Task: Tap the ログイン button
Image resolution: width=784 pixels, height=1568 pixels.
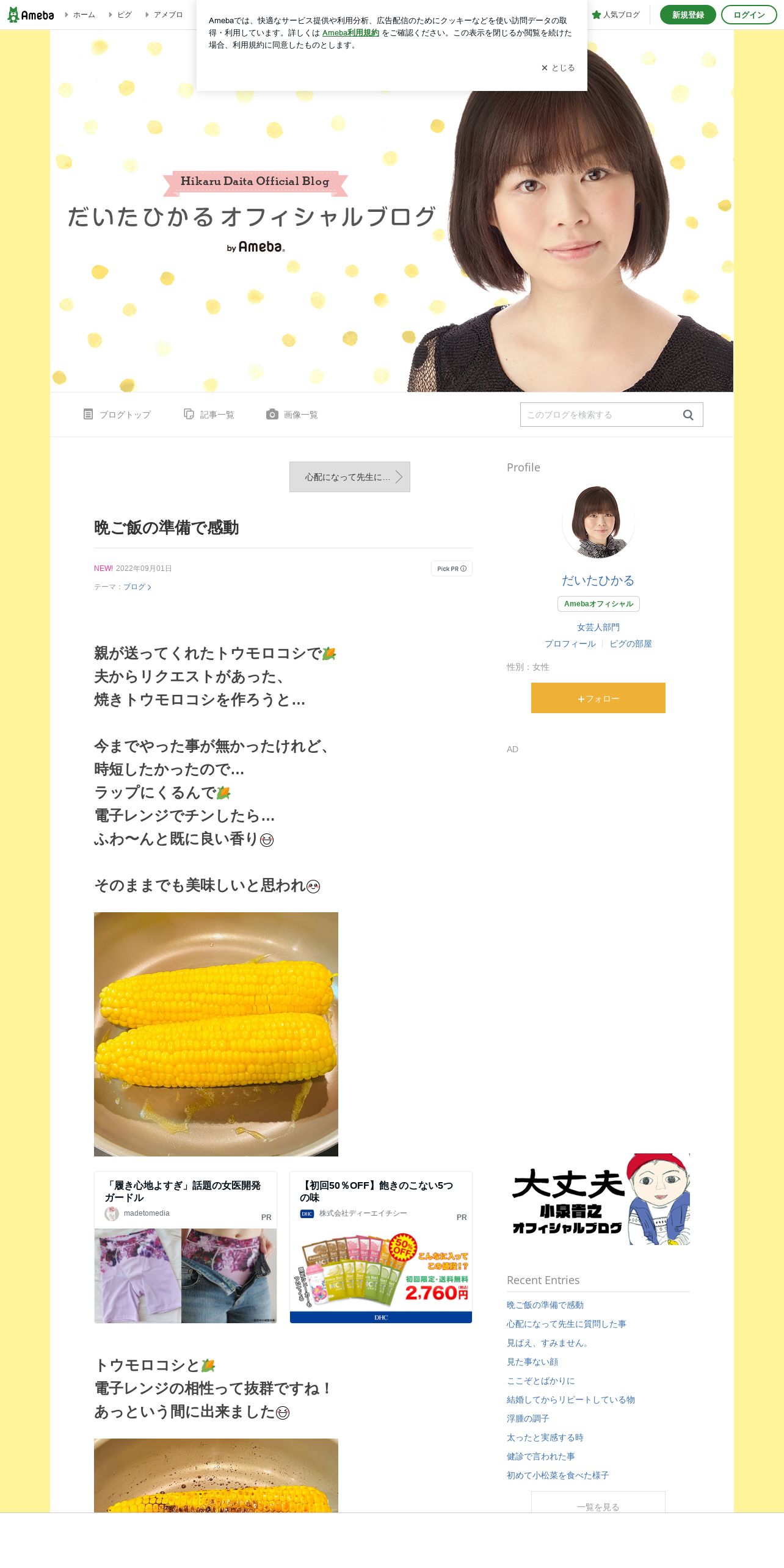Action: pos(749,15)
